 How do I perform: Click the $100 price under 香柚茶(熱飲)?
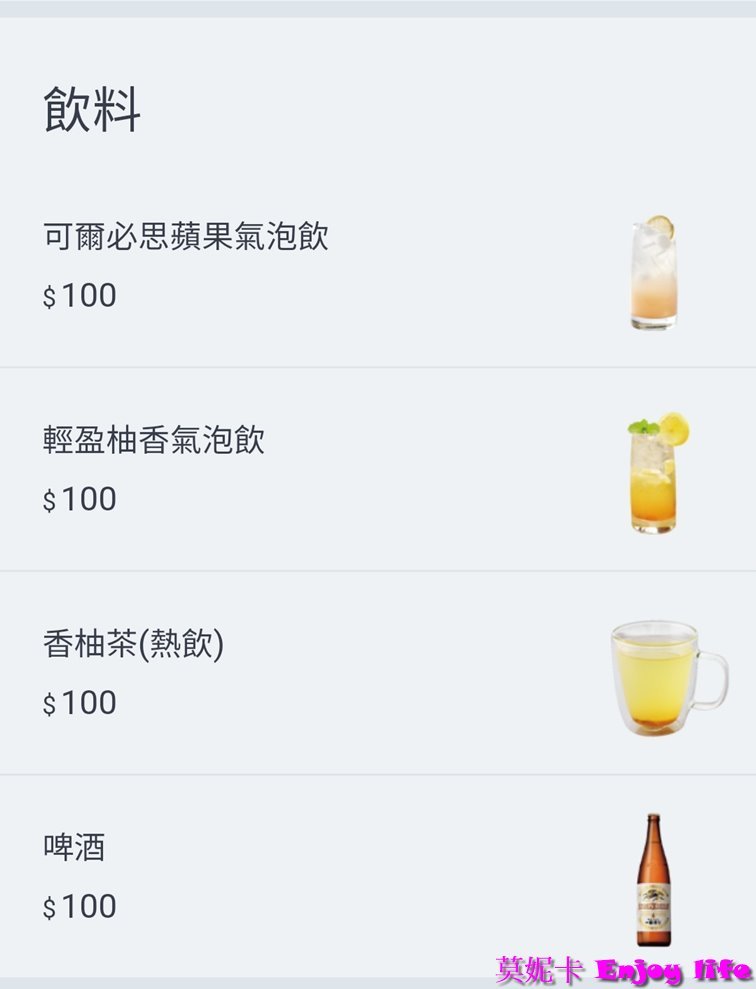point(80,702)
